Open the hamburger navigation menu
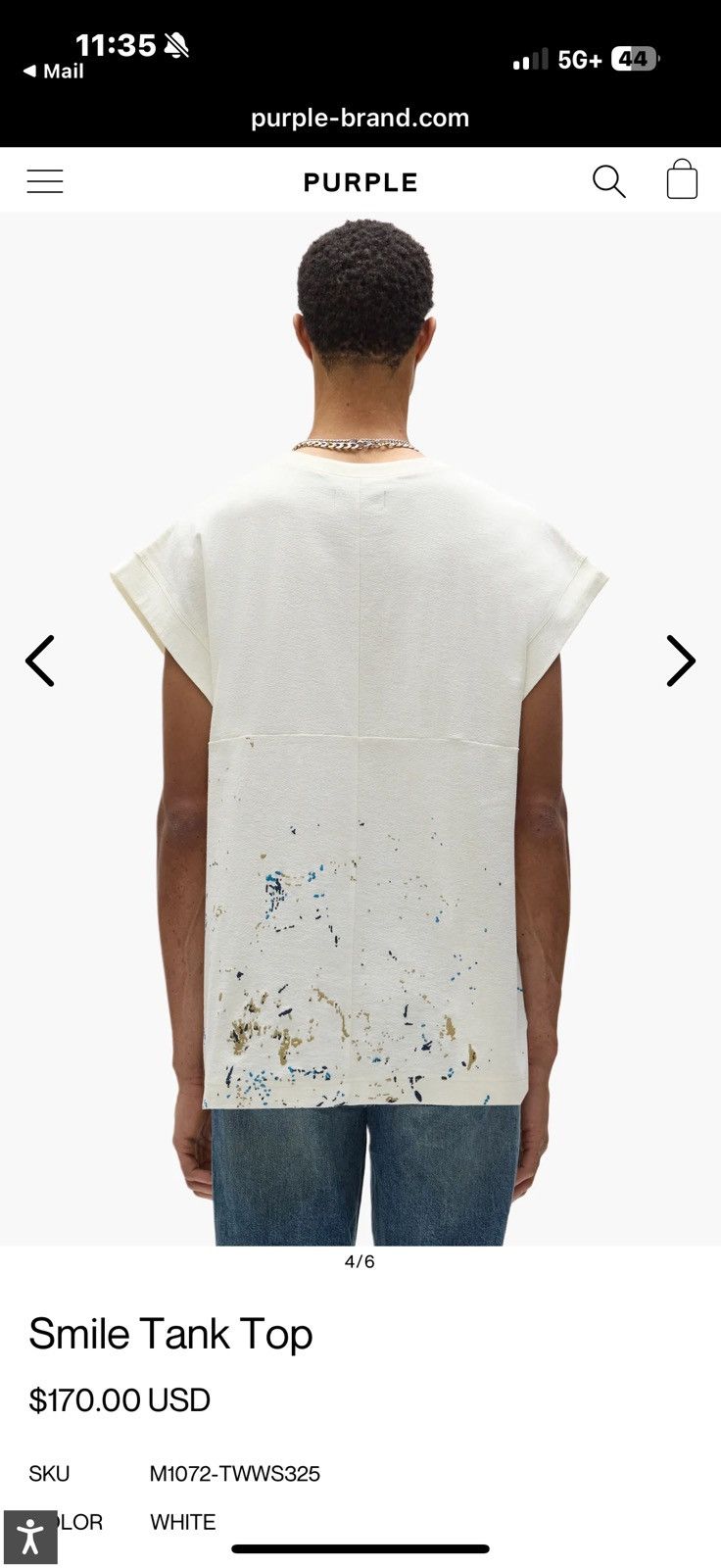721x1568 pixels. click(45, 181)
